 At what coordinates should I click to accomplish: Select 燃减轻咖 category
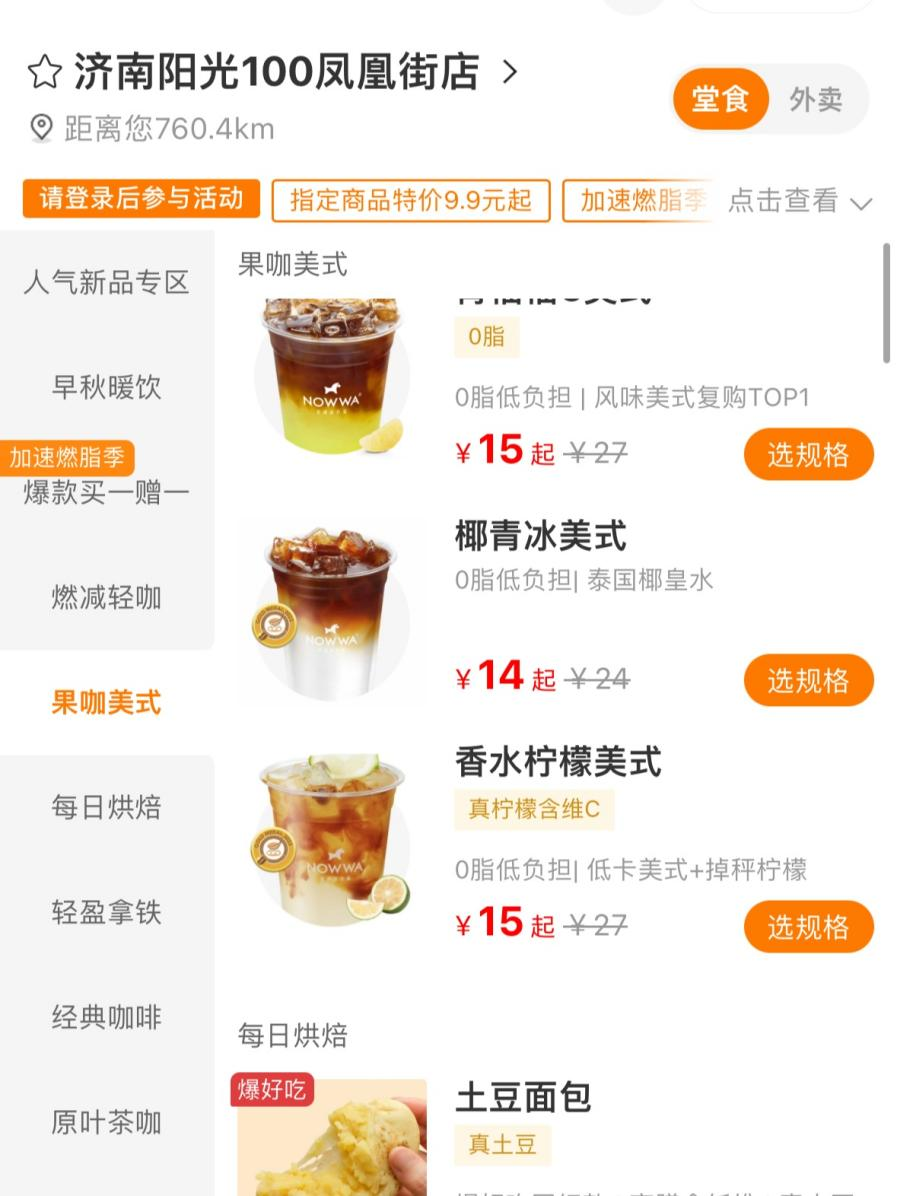(106, 598)
